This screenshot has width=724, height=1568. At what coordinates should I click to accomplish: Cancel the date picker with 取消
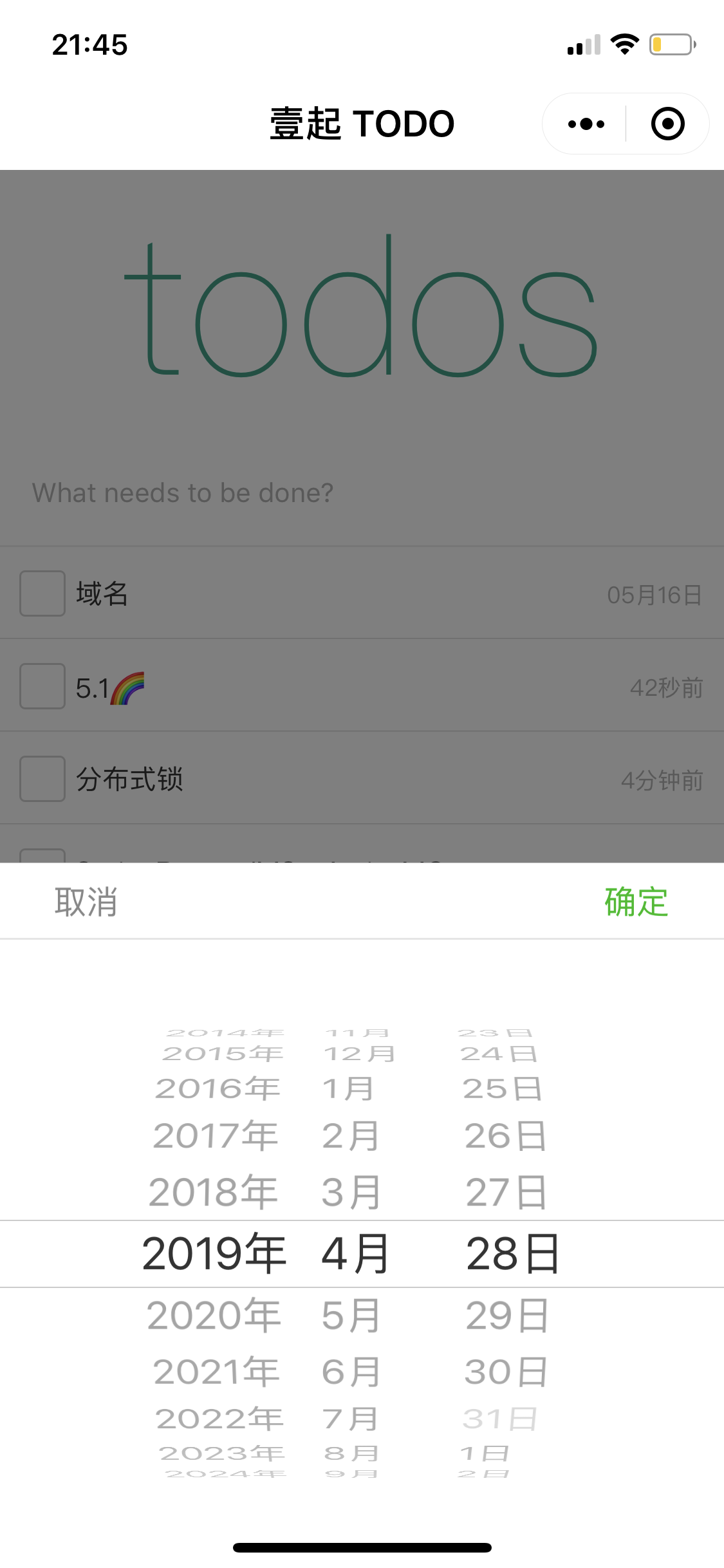[86, 902]
